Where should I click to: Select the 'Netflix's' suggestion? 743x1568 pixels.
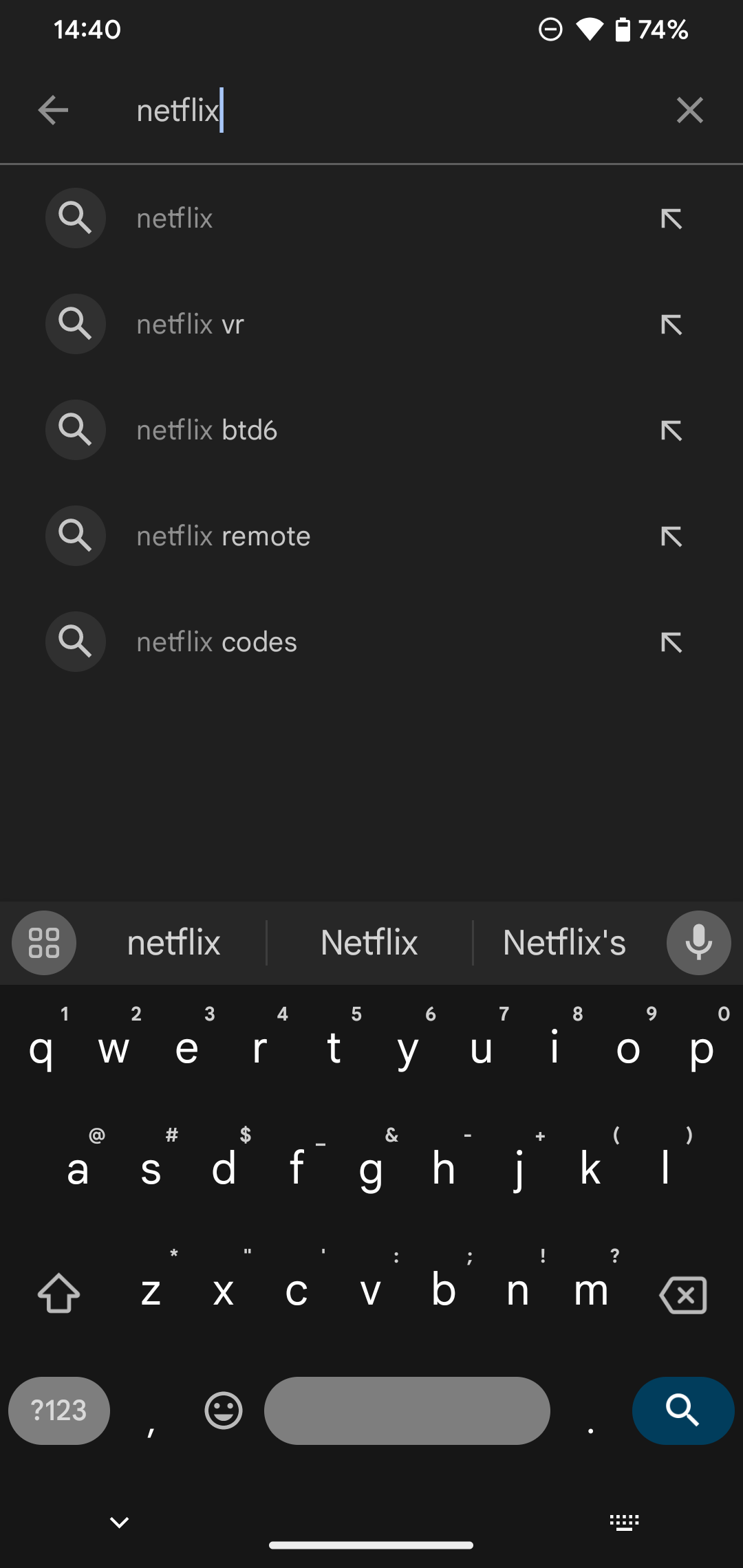563,942
